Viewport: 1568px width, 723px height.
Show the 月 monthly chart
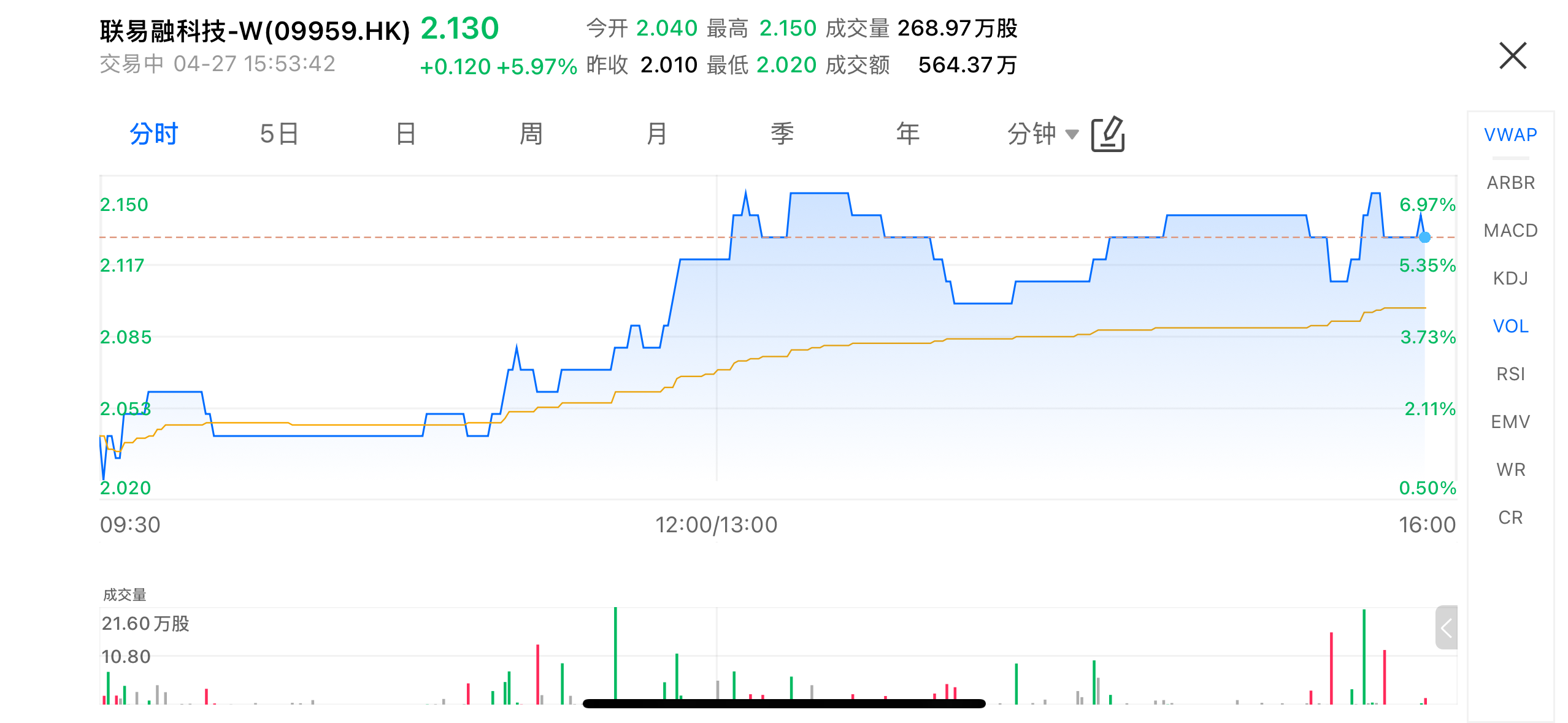656,134
